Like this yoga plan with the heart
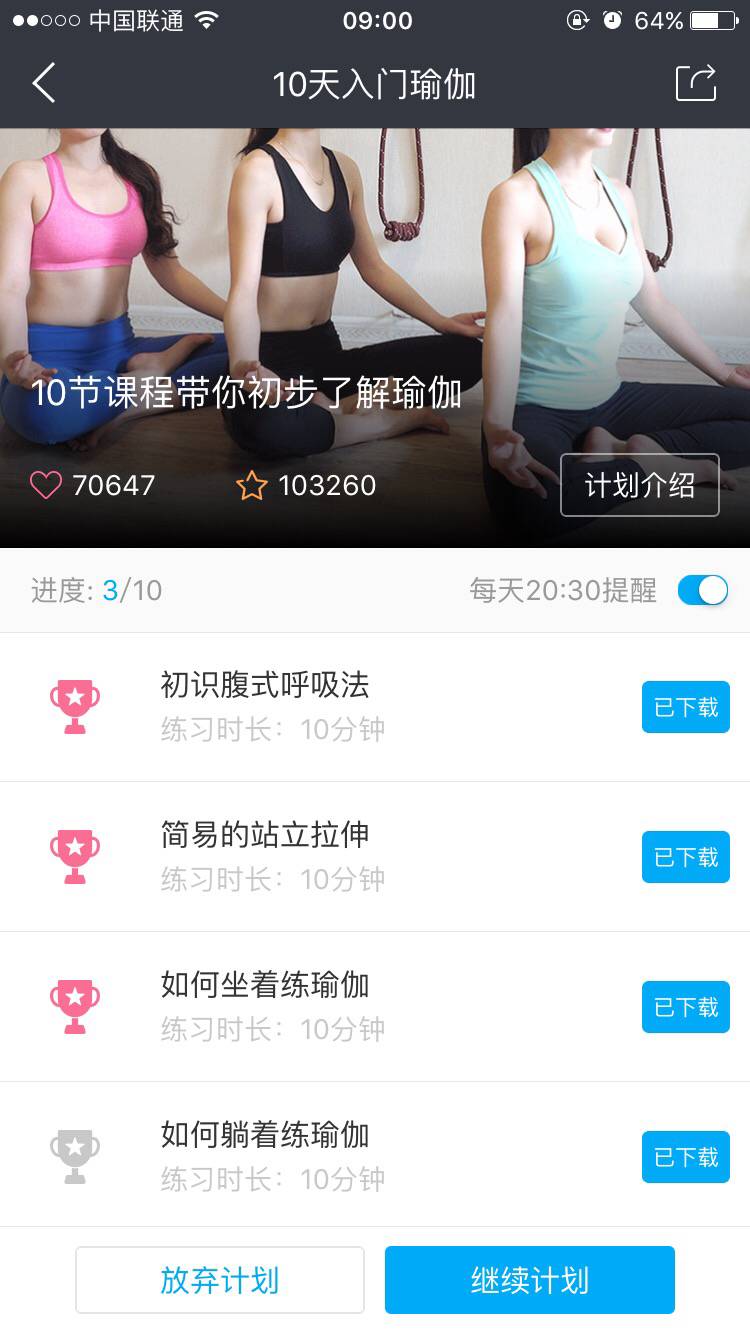The height and width of the screenshot is (1334, 750). tap(46, 486)
